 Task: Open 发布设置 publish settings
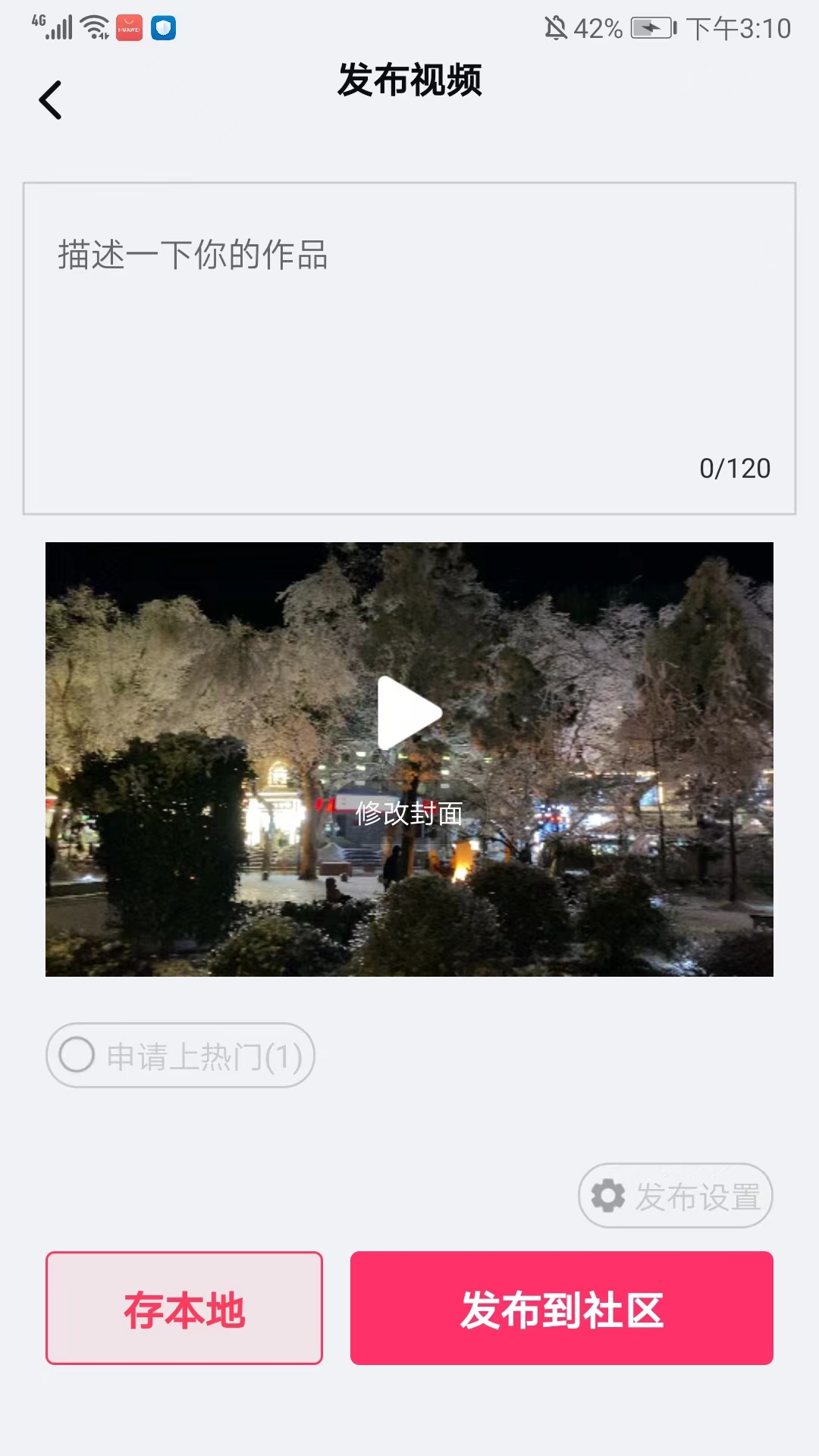coord(676,1196)
